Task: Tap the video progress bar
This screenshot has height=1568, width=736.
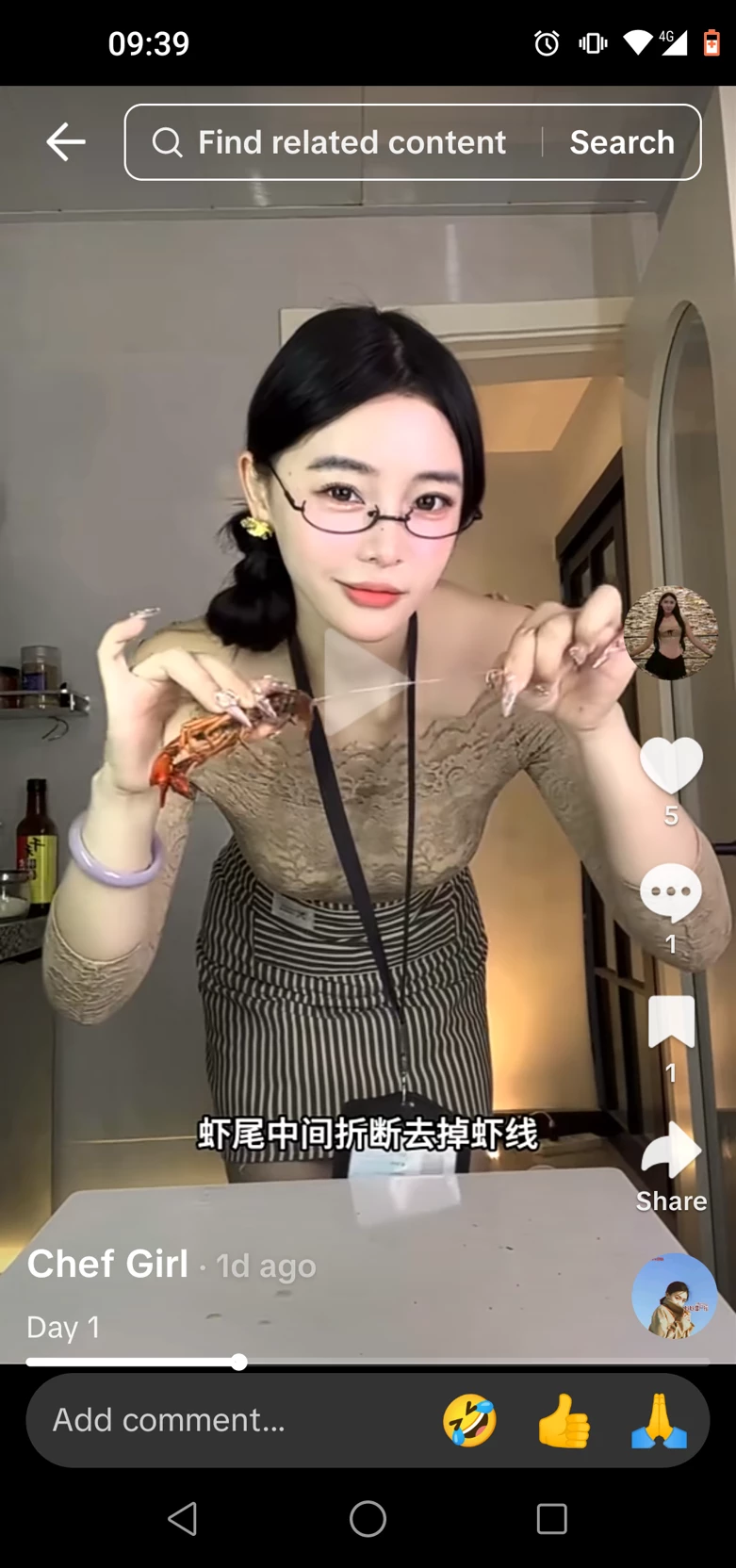Action: click(368, 1362)
